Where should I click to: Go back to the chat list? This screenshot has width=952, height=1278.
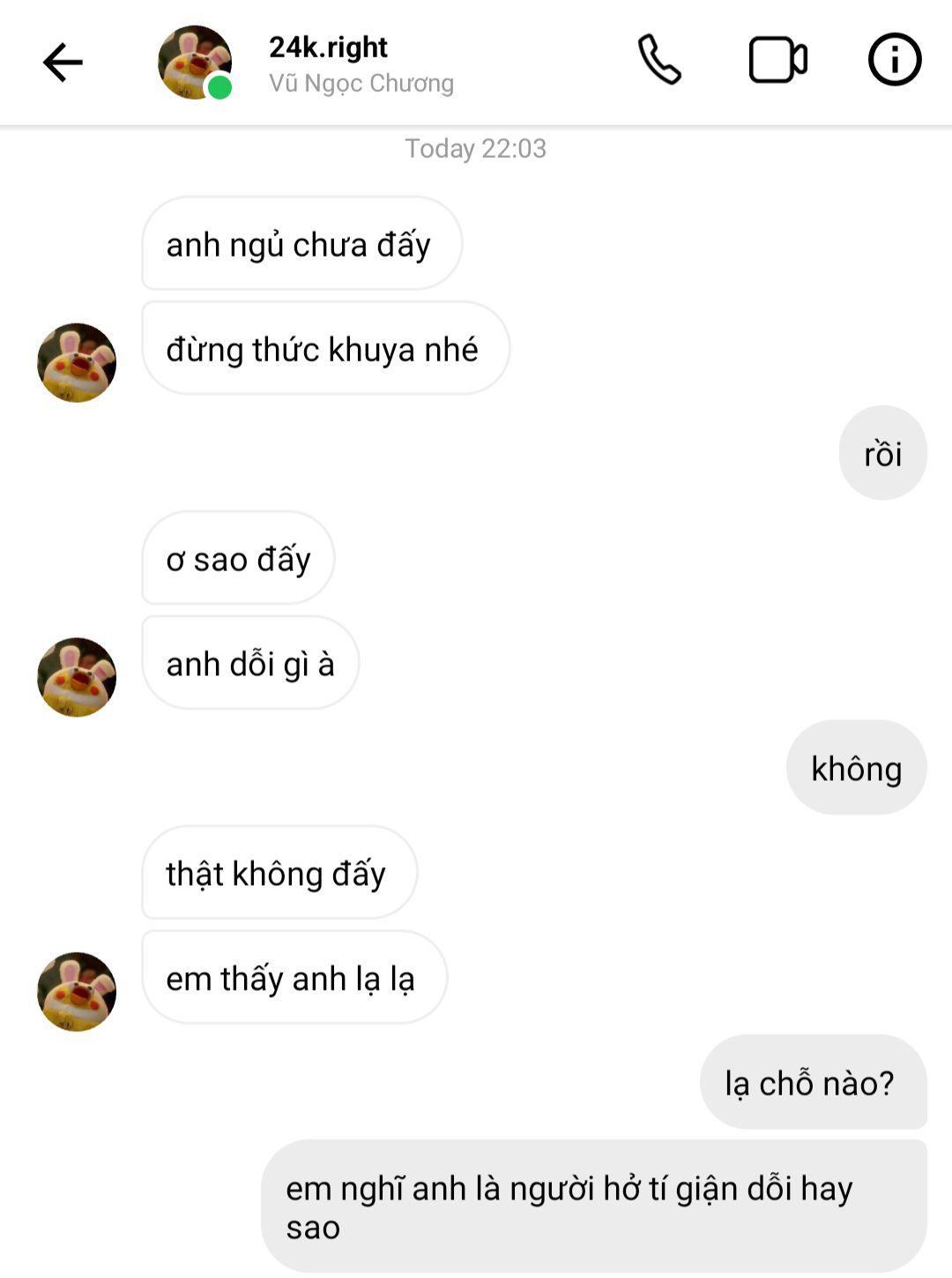(63, 63)
